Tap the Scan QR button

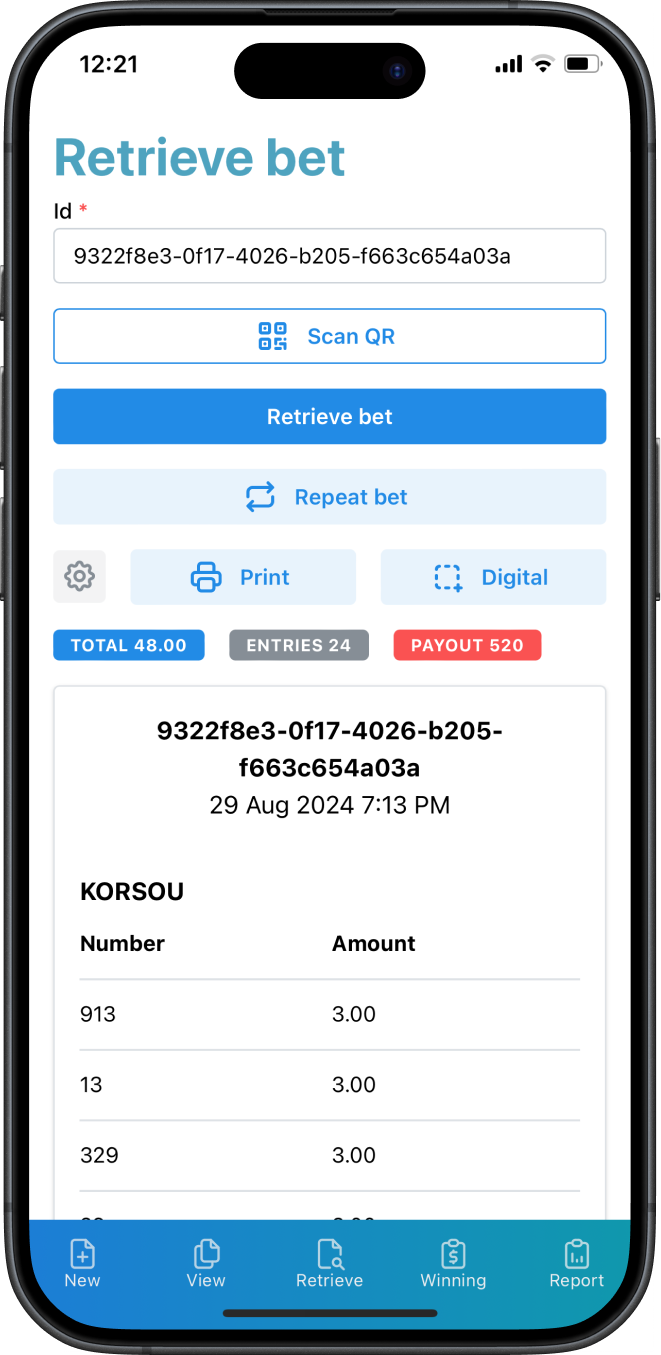[329, 336]
